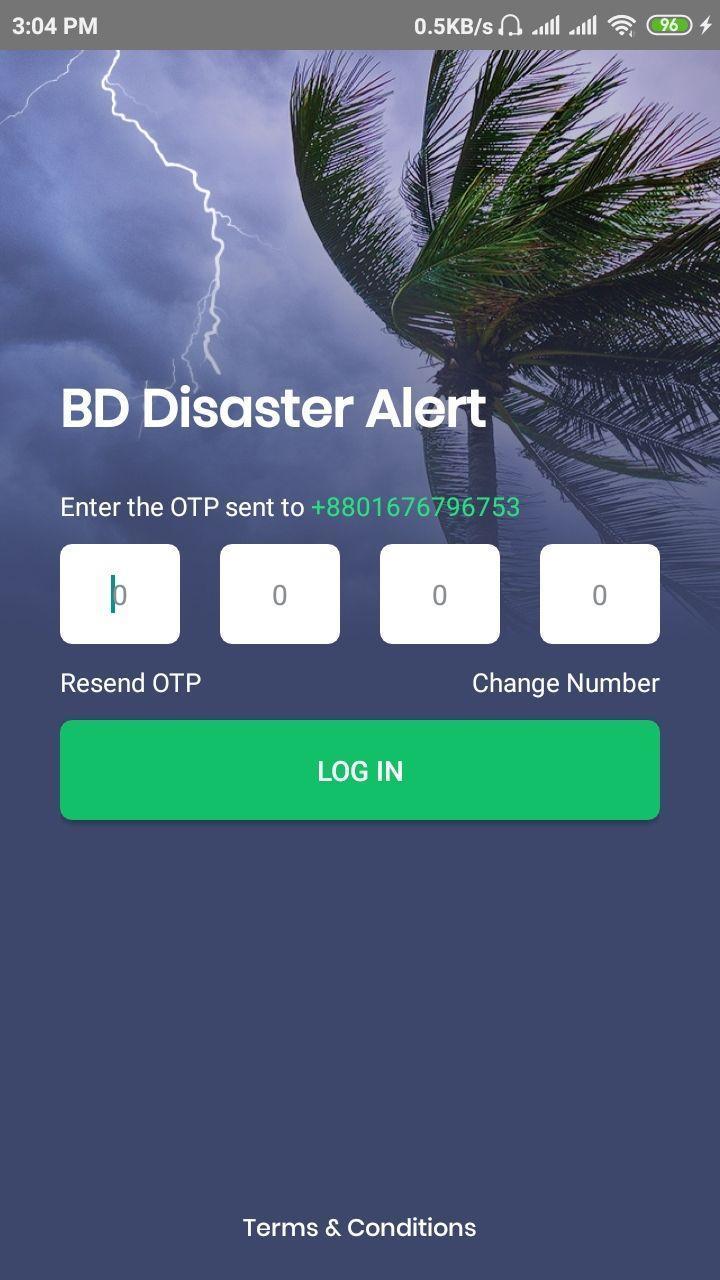720x1280 pixels.
Task: Tap the charging bolt icon in status bar
Action: (x=705, y=25)
